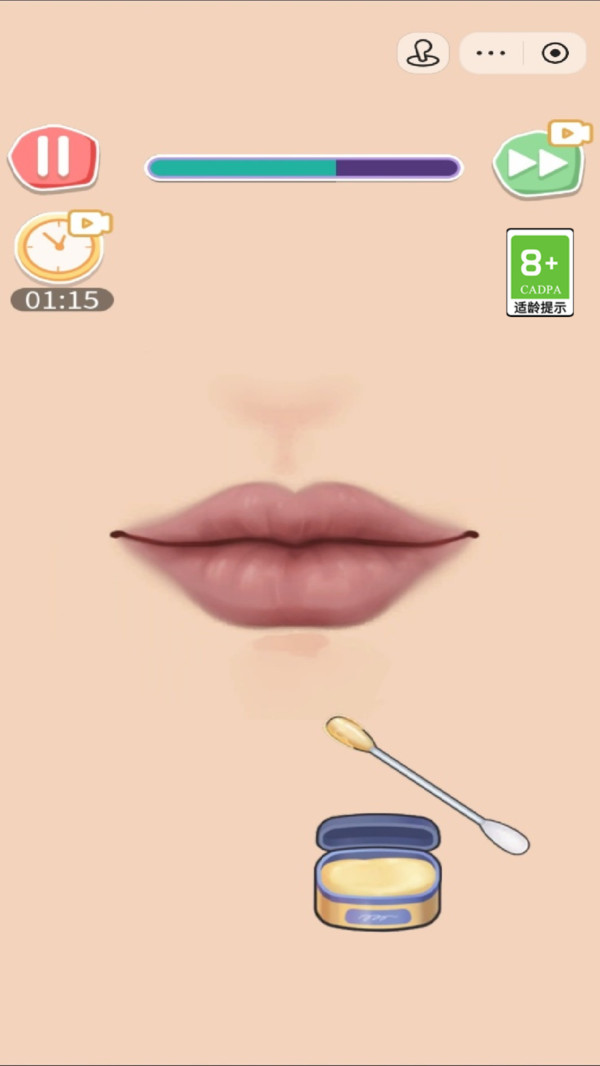Tap the lip balm jar
The height and width of the screenshot is (1066, 600).
(378, 872)
